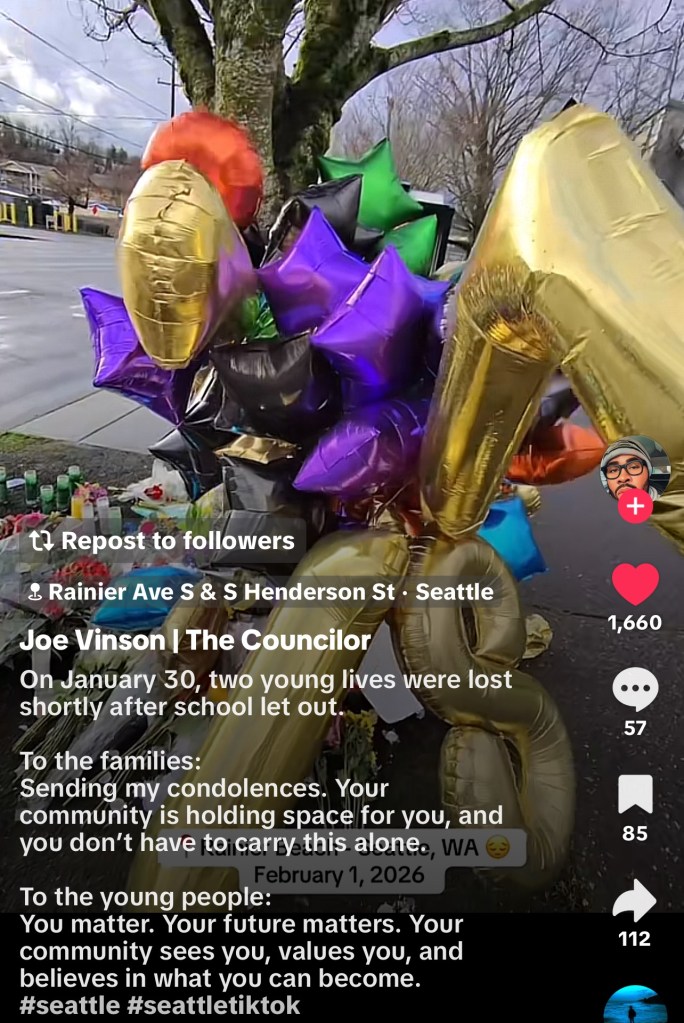Open the #seattletiktok hashtag

[x=213, y=1005]
